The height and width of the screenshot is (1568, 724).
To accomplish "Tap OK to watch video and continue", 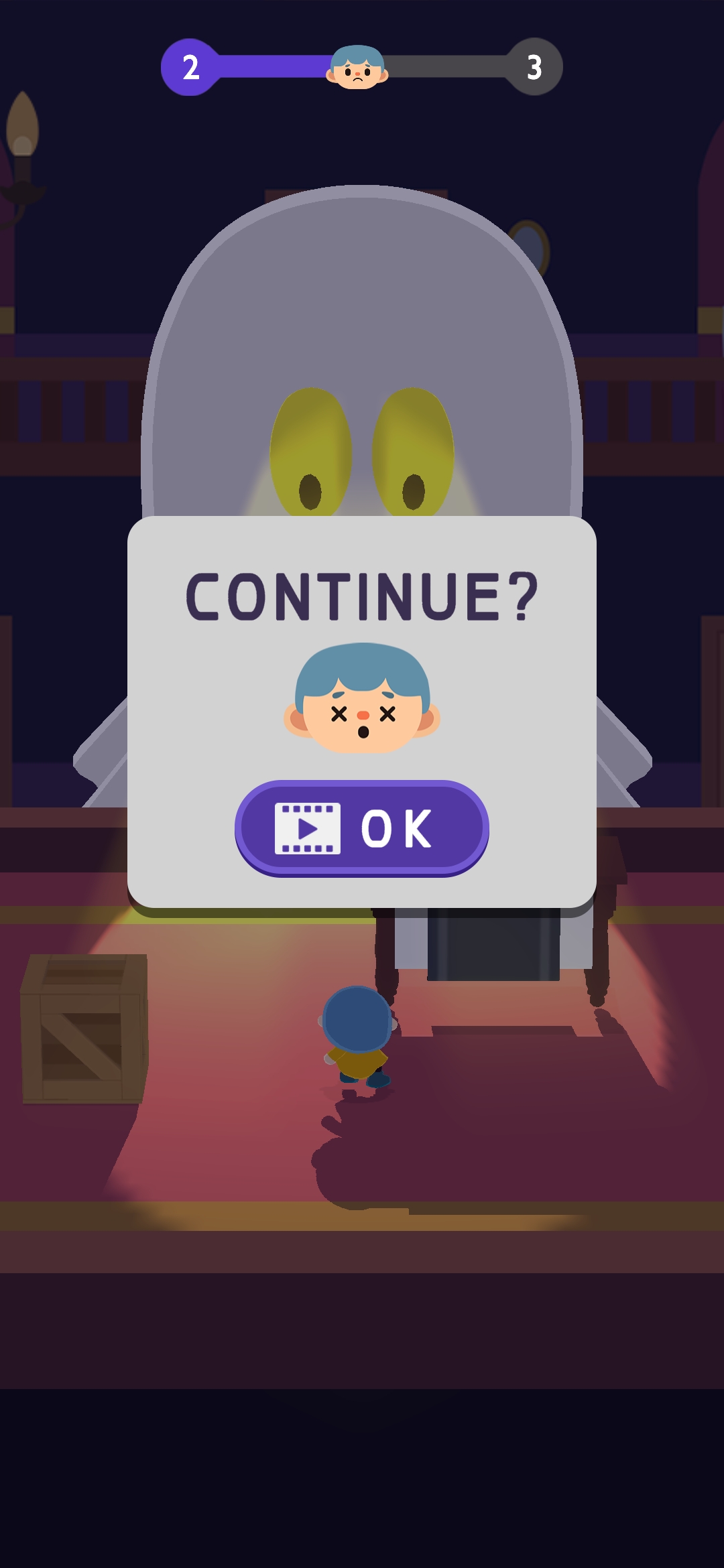I will (362, 828).
